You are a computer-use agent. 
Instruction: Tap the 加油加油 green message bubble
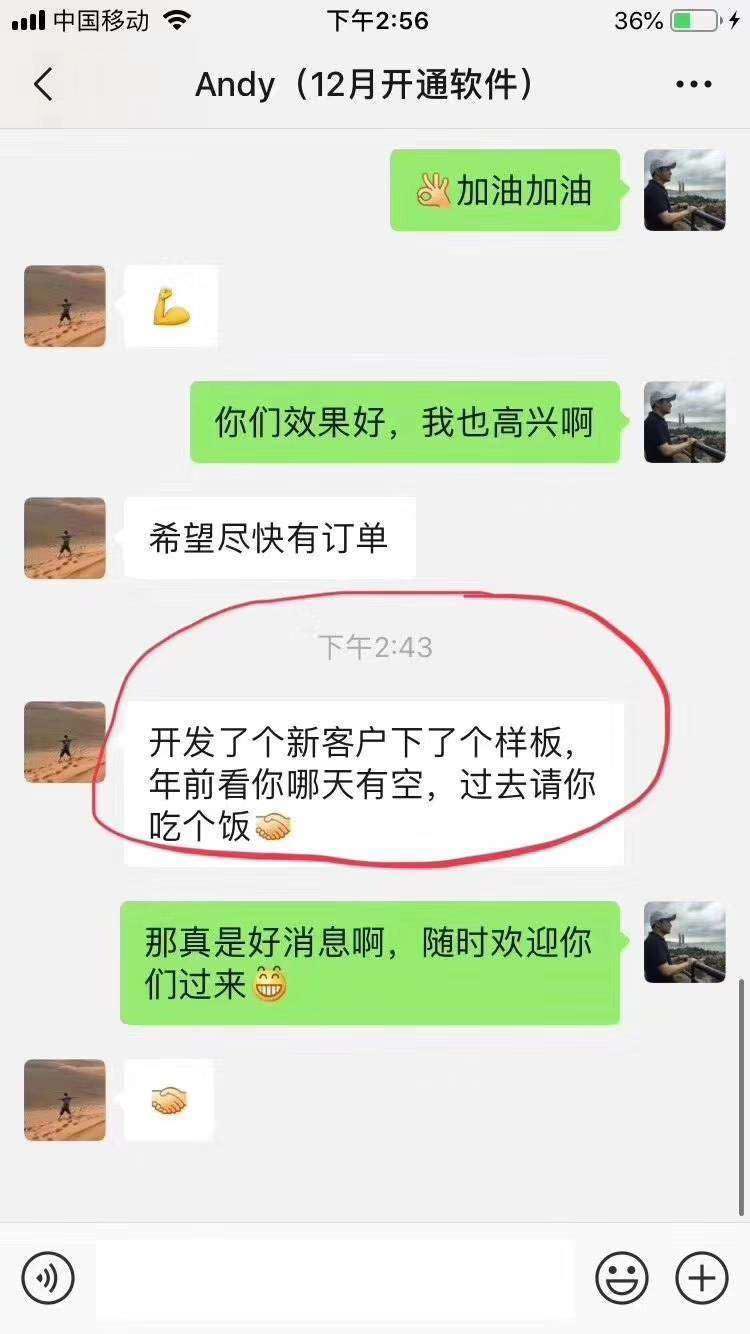point(504,190)
